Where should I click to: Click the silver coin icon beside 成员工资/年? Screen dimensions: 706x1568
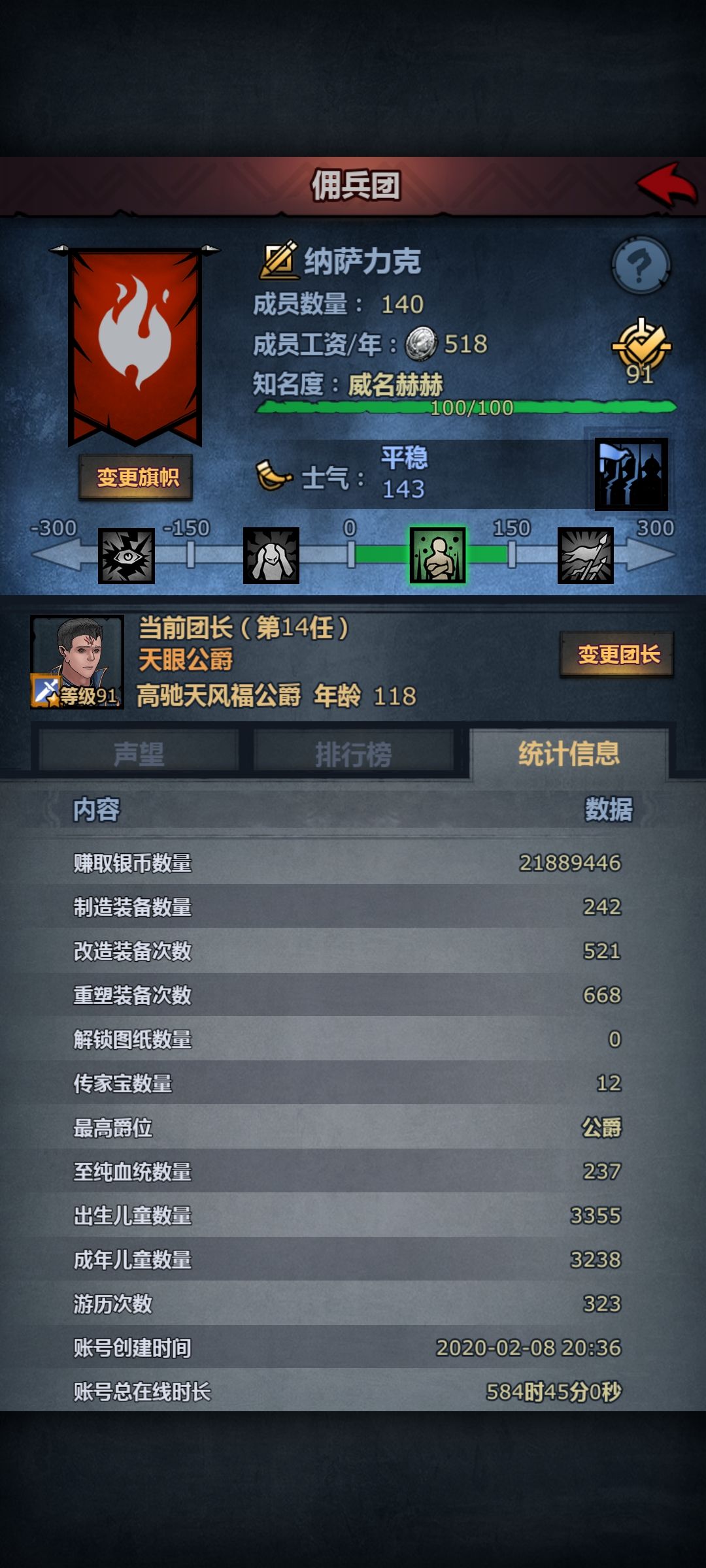[x=422, y=342]
